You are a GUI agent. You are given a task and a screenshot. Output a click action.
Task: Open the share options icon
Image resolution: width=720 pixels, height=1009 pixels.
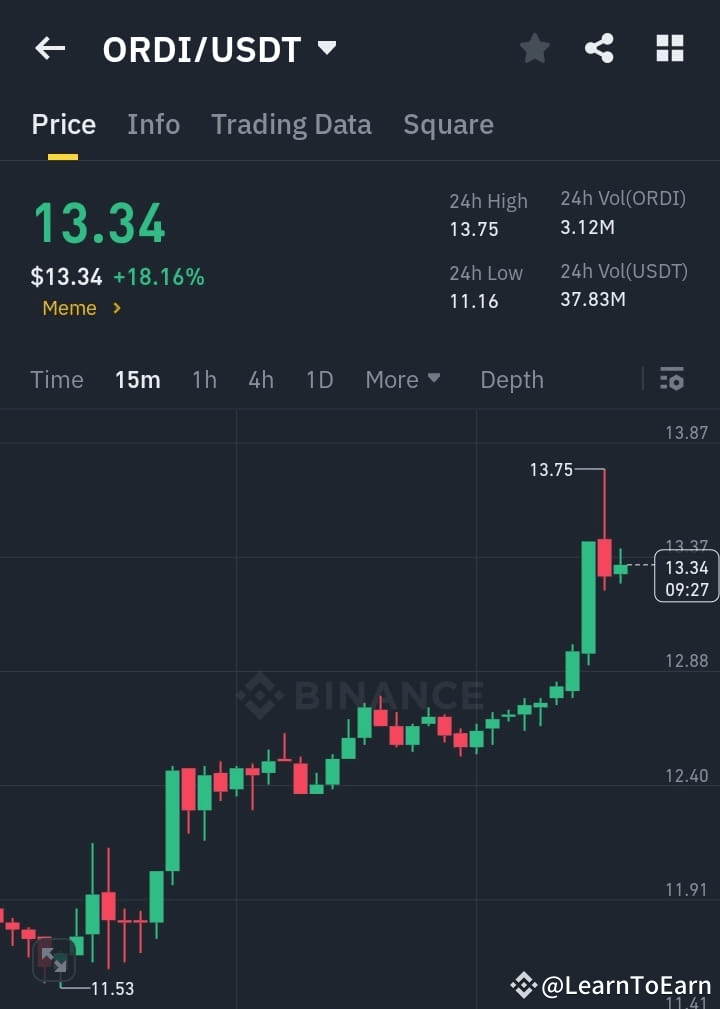click(599, 48)
